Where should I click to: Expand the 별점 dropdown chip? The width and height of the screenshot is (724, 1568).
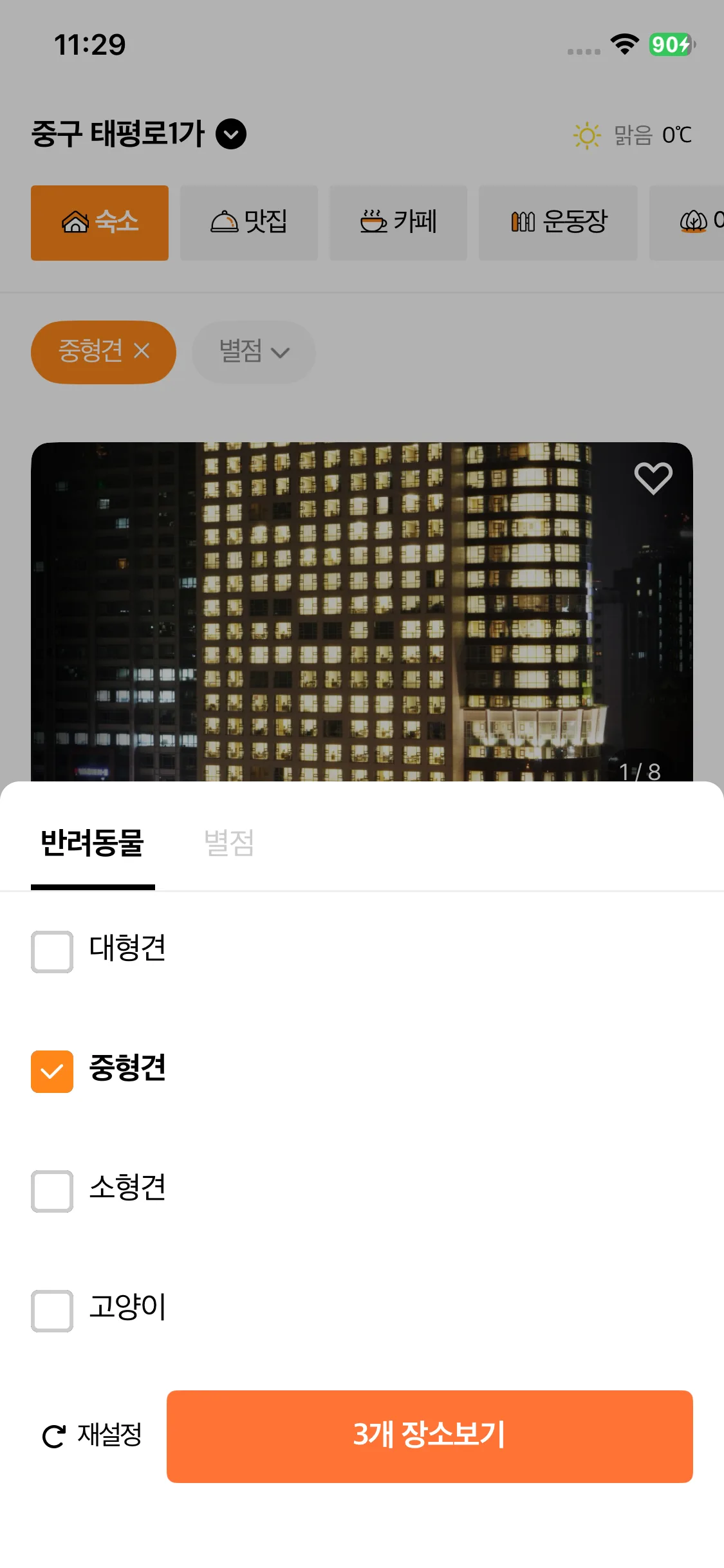point(254,352)
